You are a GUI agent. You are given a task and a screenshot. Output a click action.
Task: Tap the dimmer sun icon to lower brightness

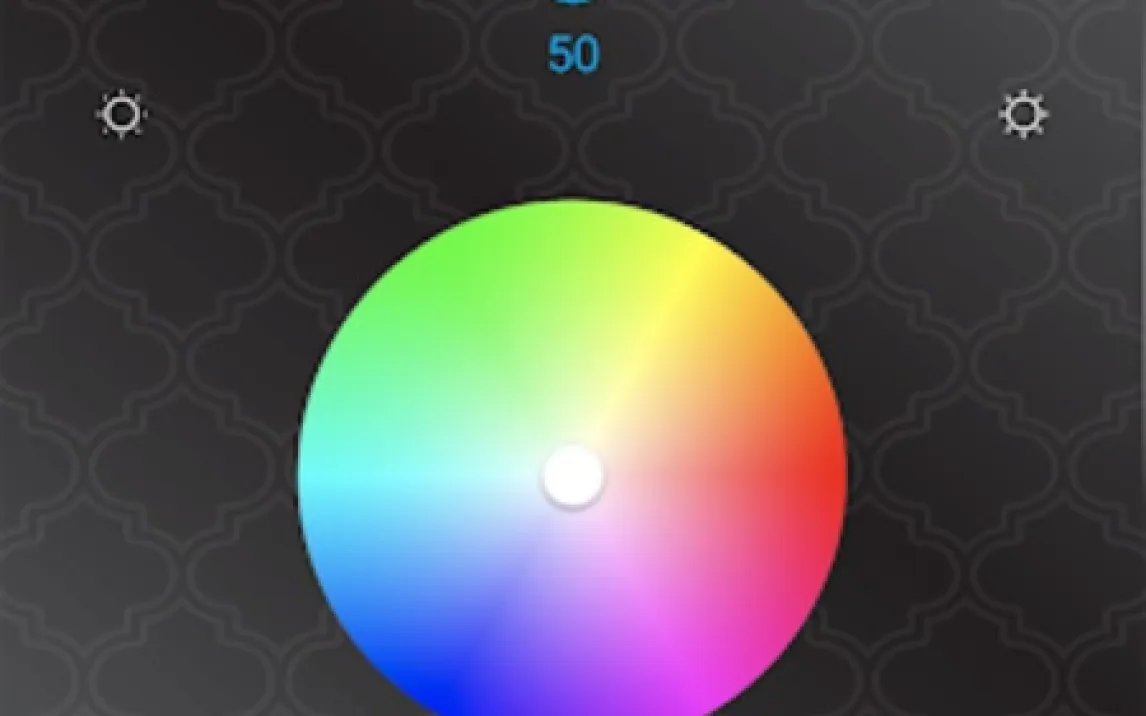(x=122, y=115)
